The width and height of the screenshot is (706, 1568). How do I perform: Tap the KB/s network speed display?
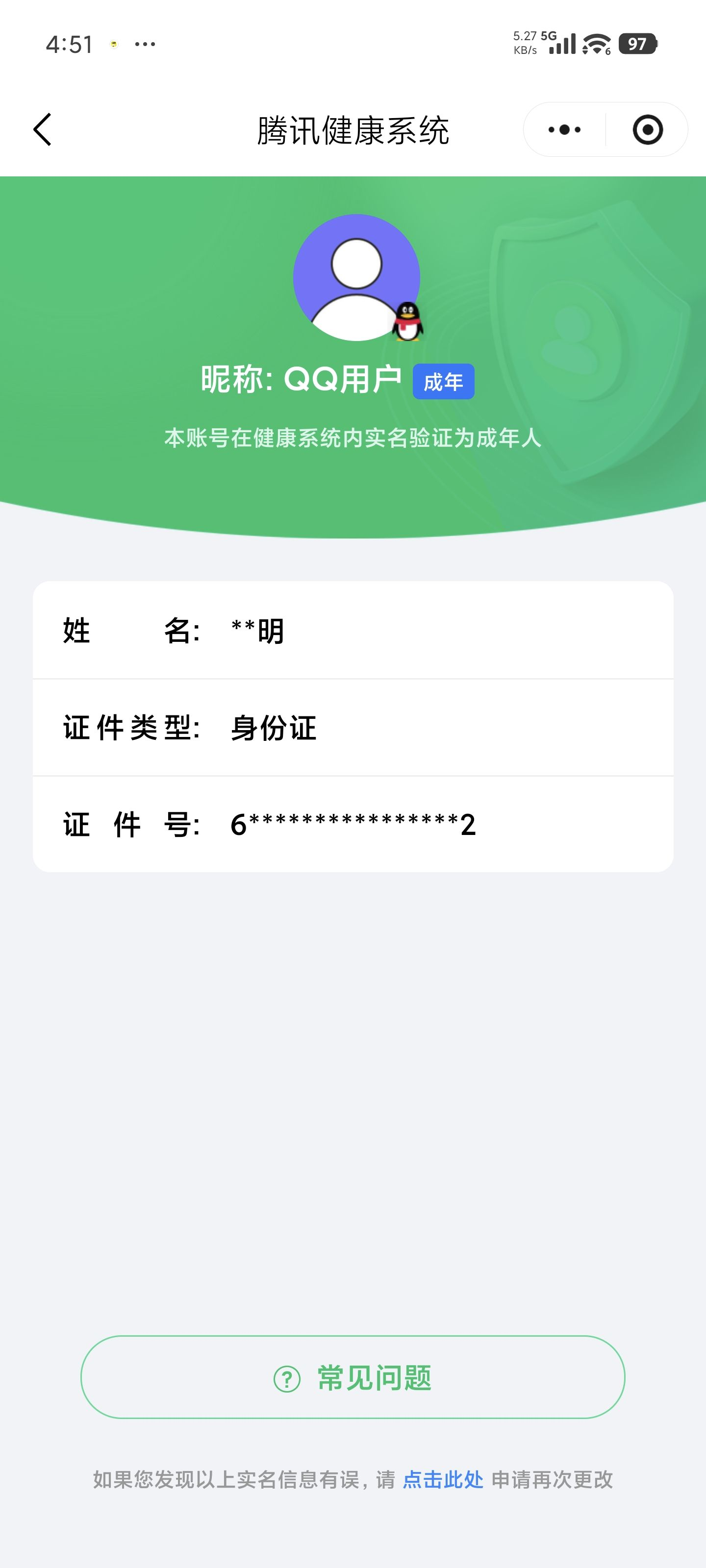[525, 43]
